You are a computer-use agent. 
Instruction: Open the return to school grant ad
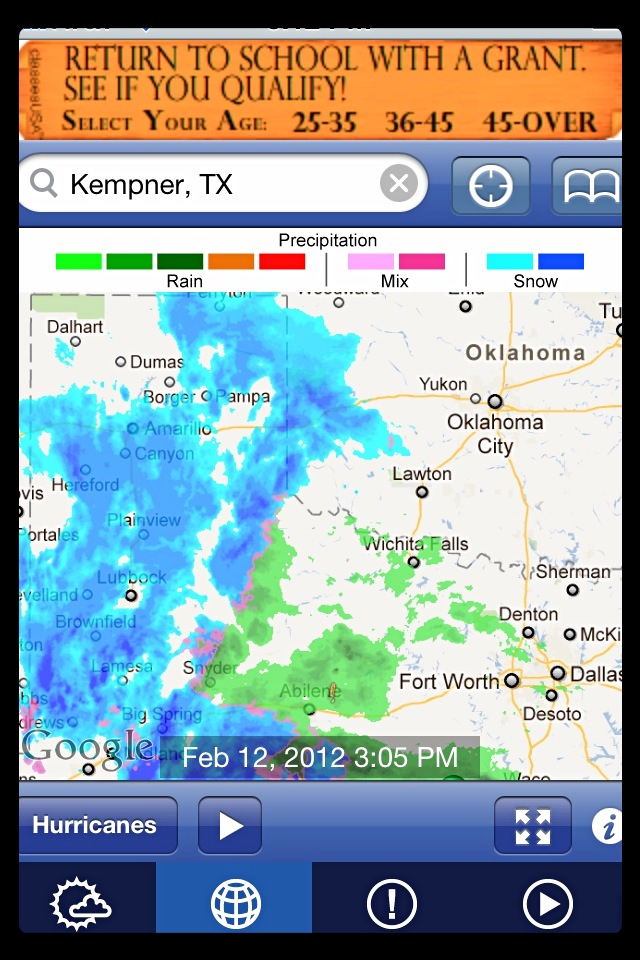(x=320, y=92)
